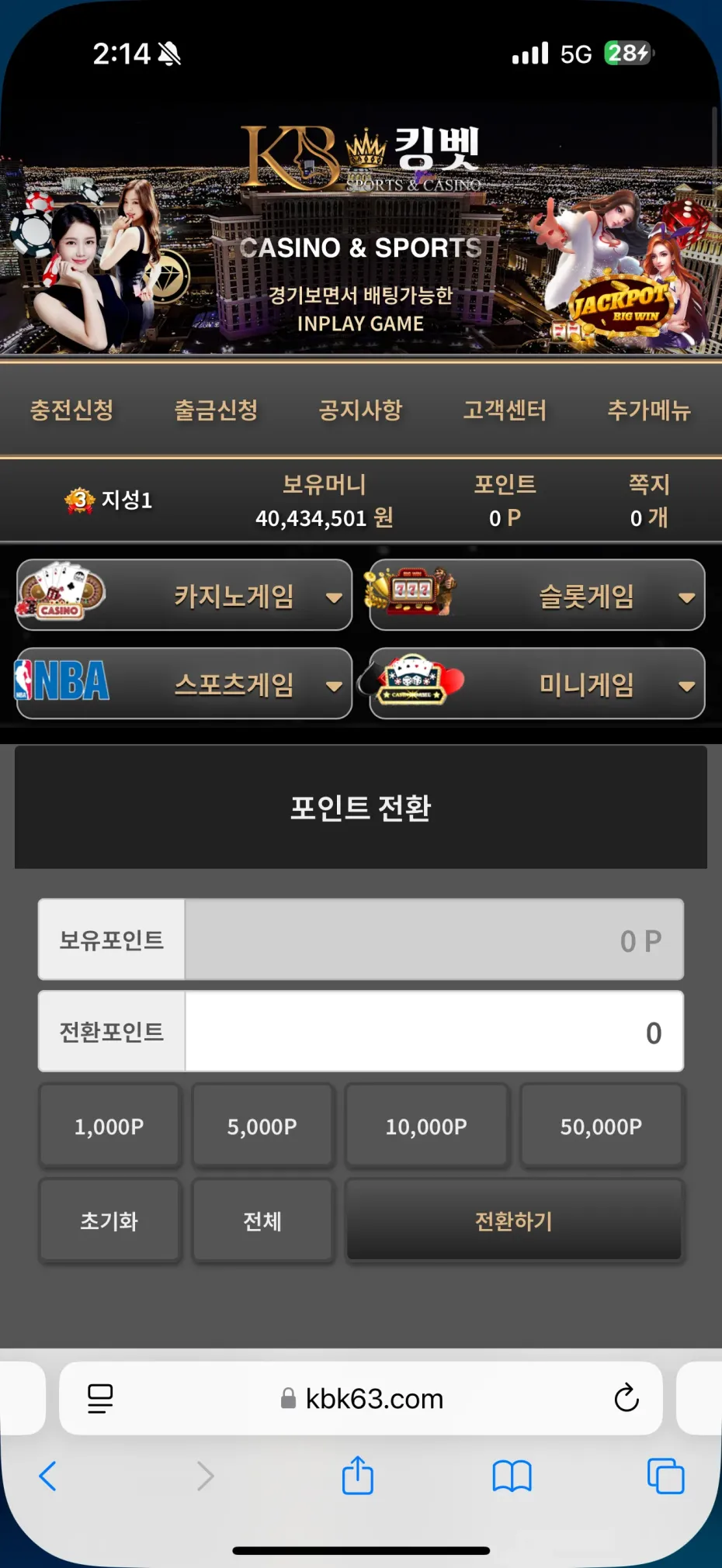Open the Safari tabs overview

click(665, 1476)
